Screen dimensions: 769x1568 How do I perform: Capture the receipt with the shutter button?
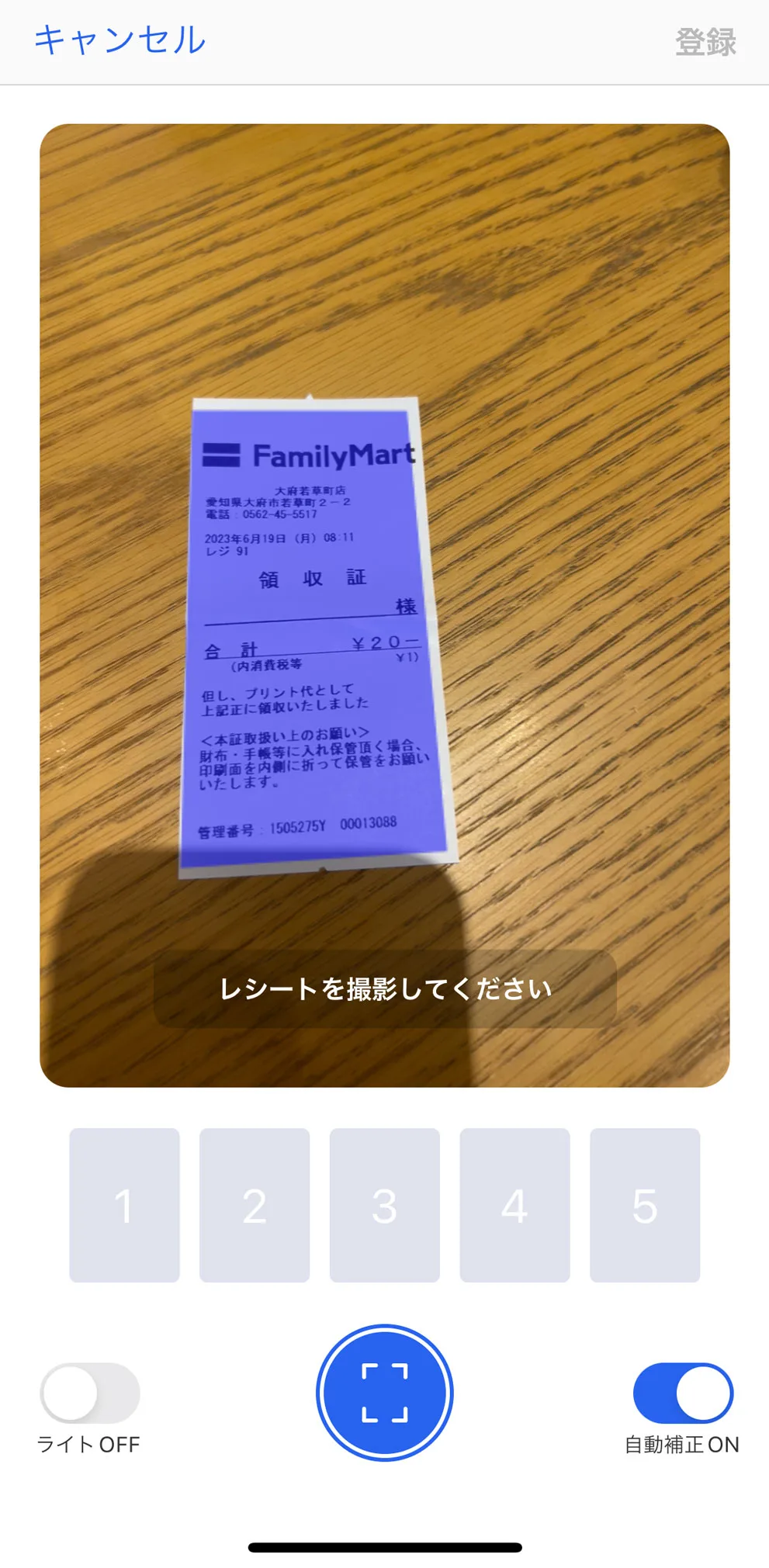(385, 1393)
